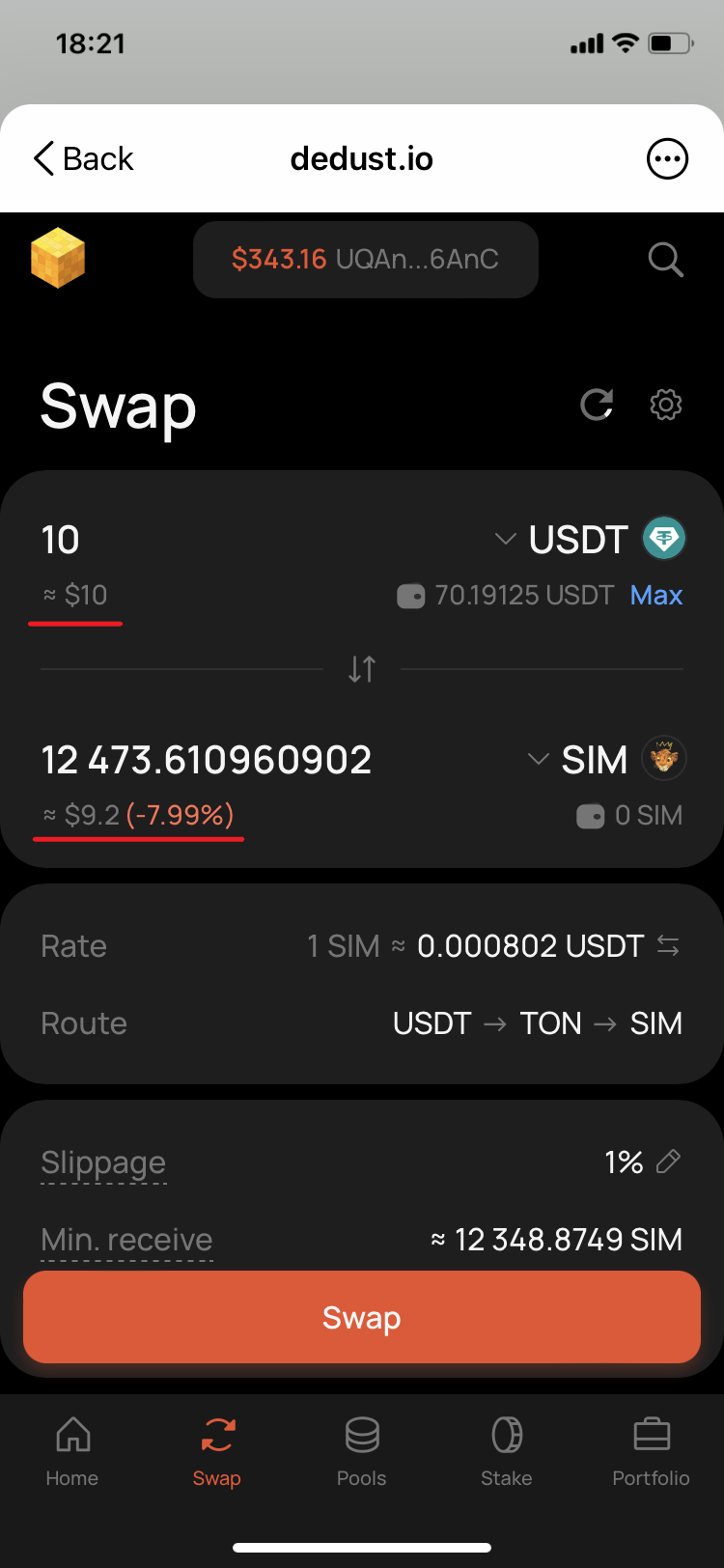Confirm with the orange Swap button
The height and width of the screenshot is (1568, 724).
click(x=362, y=1317)
